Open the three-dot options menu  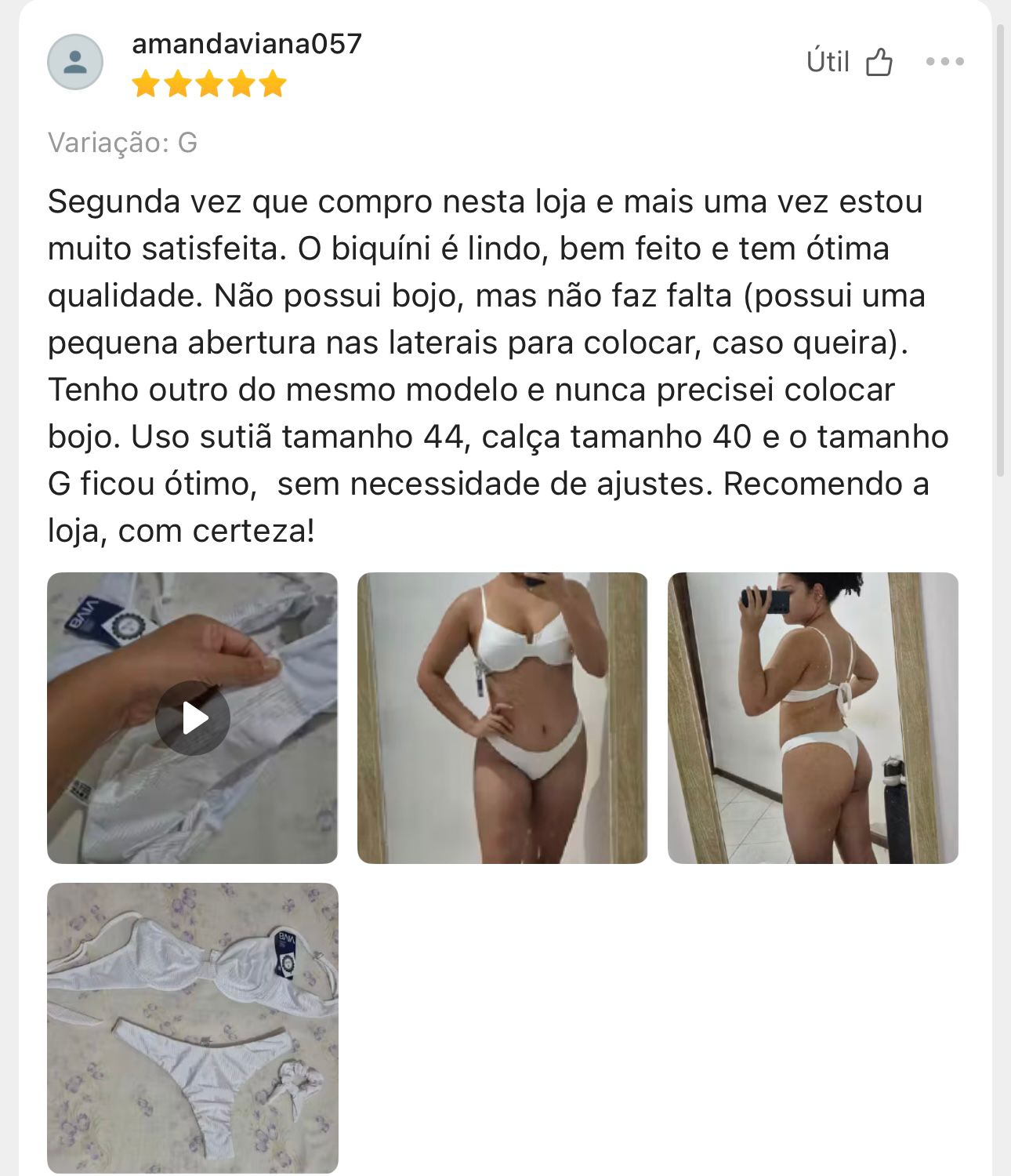[x=944, y=61]
